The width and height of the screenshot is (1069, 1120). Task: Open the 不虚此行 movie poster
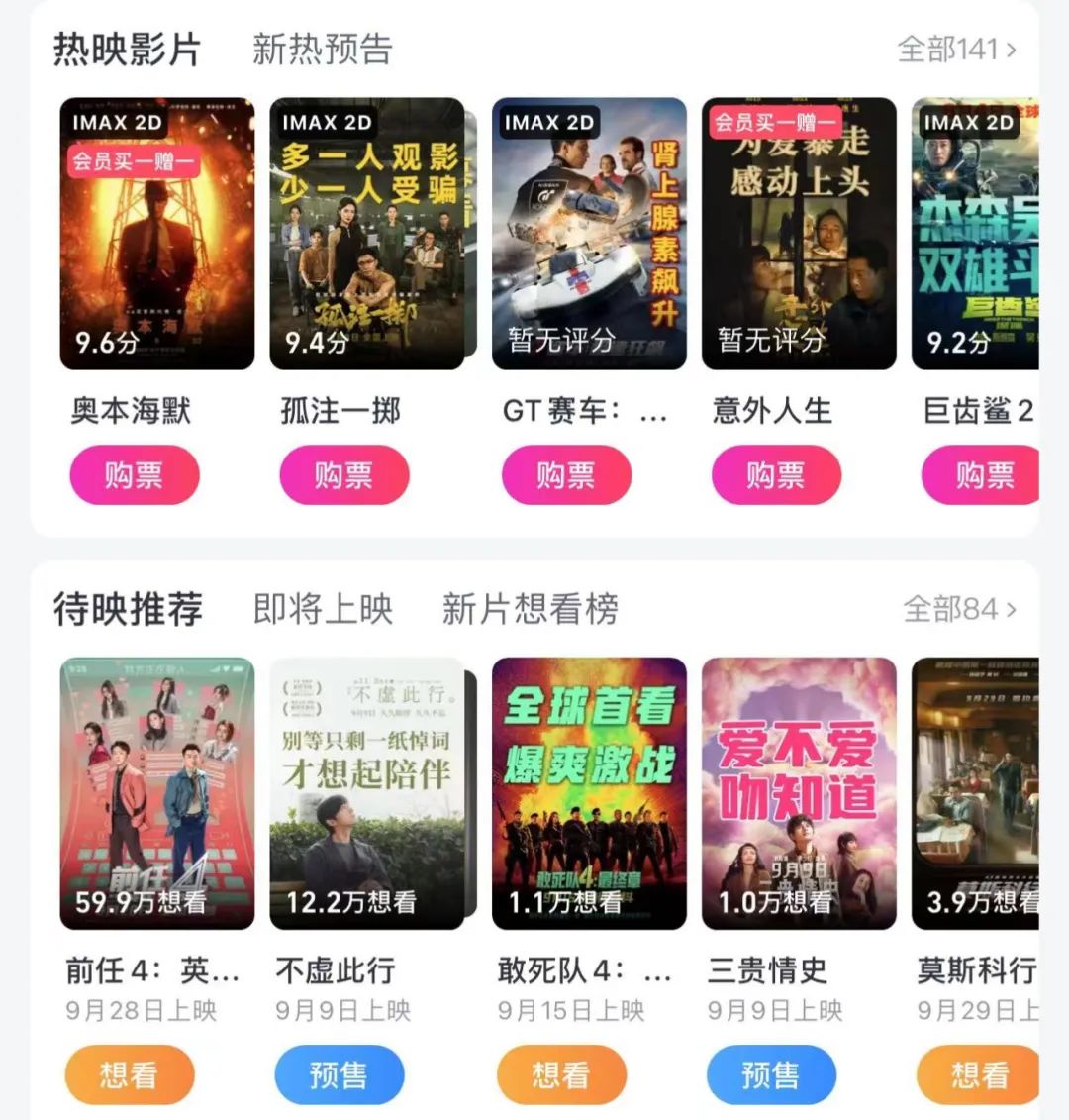tap(367, 793)
